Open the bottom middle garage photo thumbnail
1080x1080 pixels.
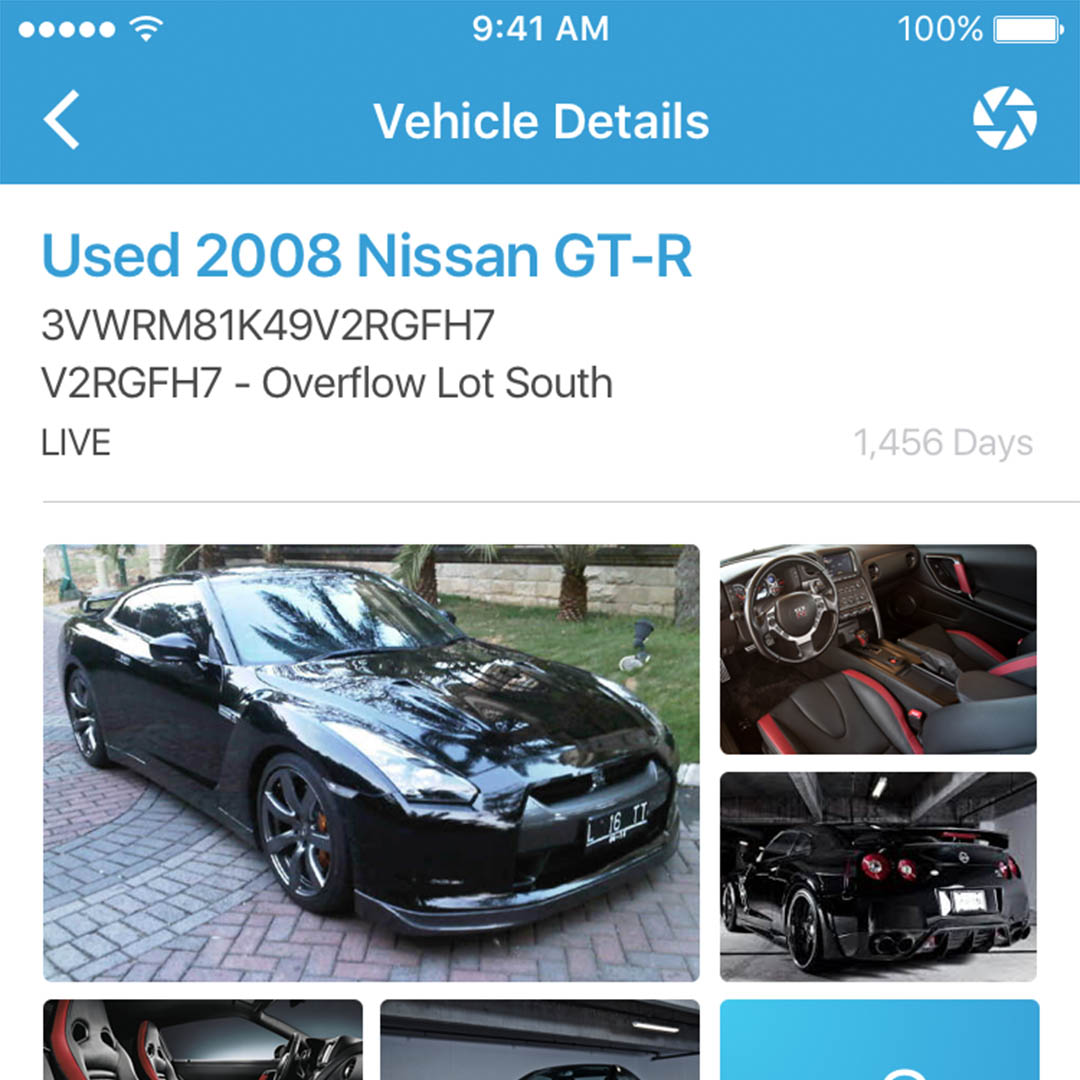540,1040
